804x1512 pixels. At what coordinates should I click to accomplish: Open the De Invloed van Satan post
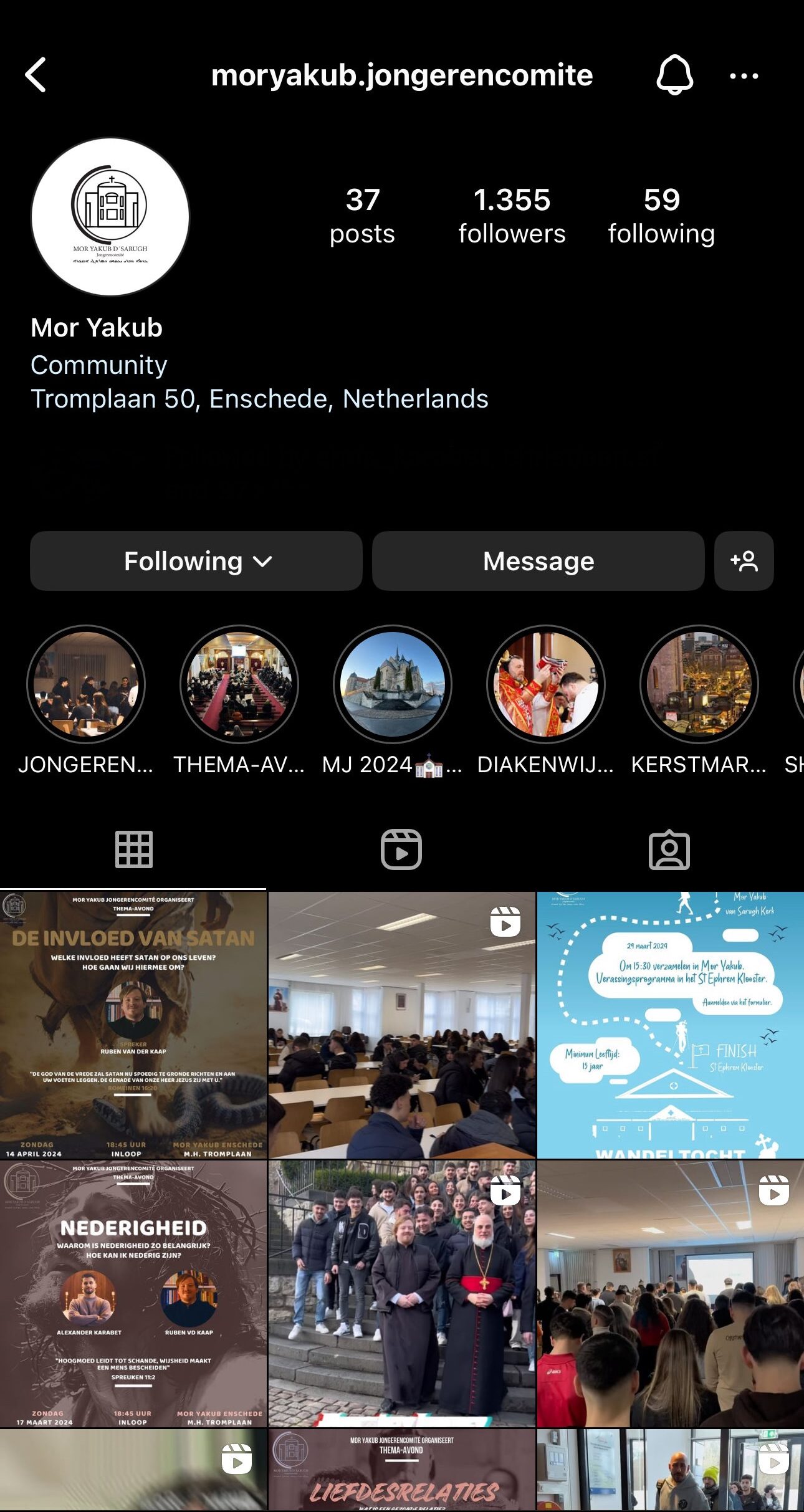coord(133,1025)
